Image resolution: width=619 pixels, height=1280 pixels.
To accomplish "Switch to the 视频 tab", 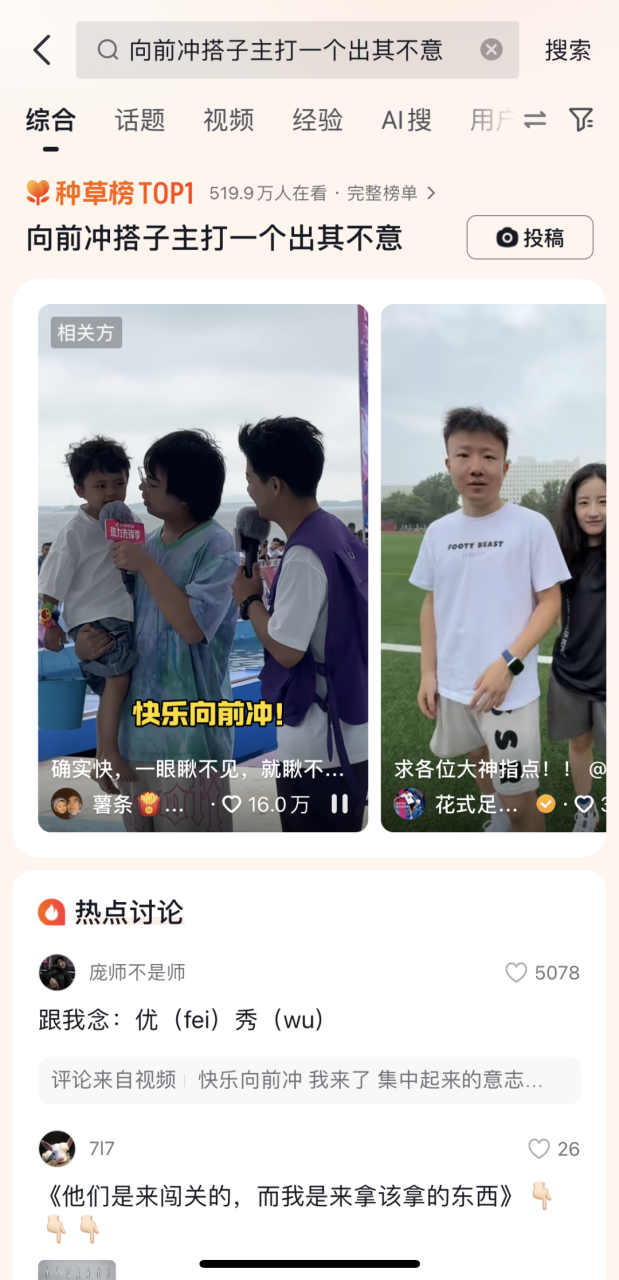I will [228, 121].
